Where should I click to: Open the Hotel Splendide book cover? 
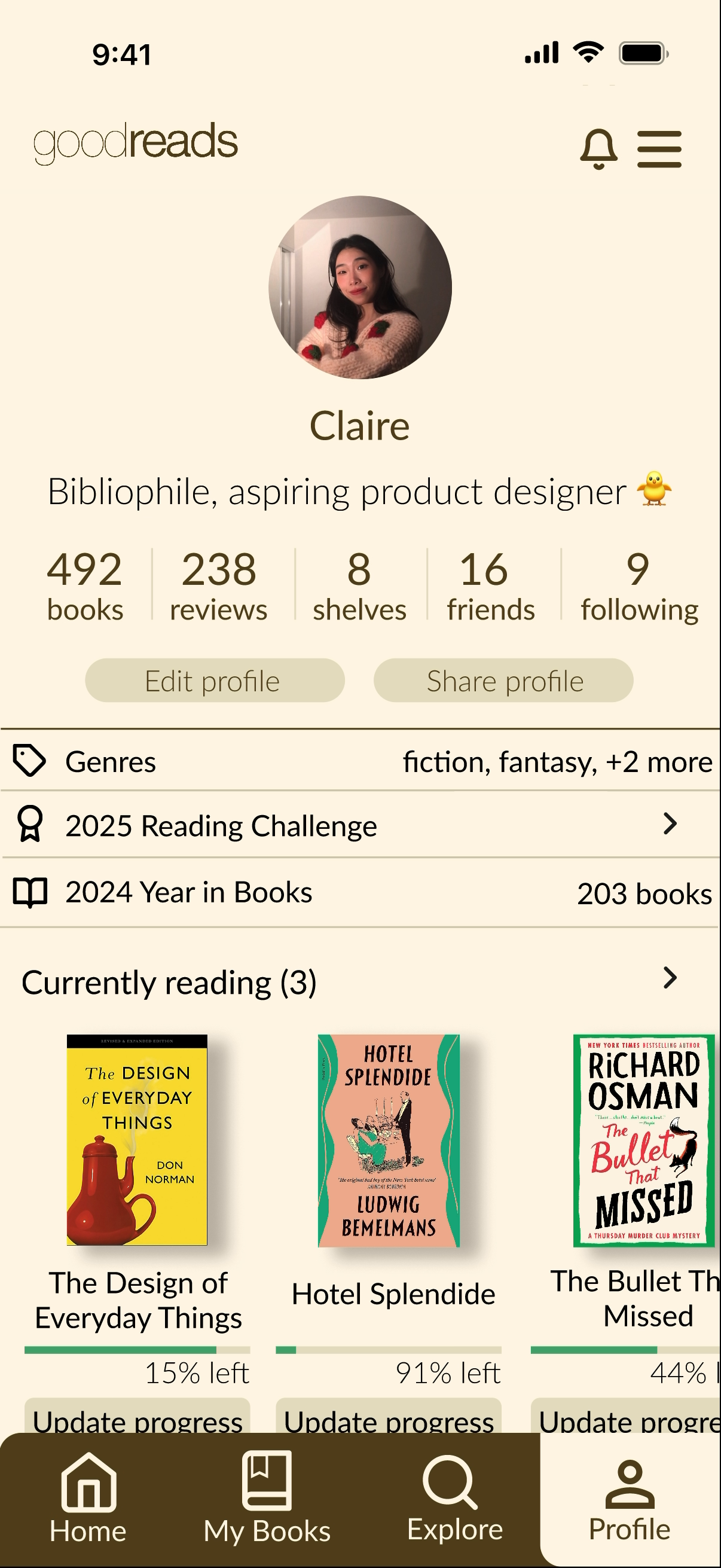pos(389,1139)
